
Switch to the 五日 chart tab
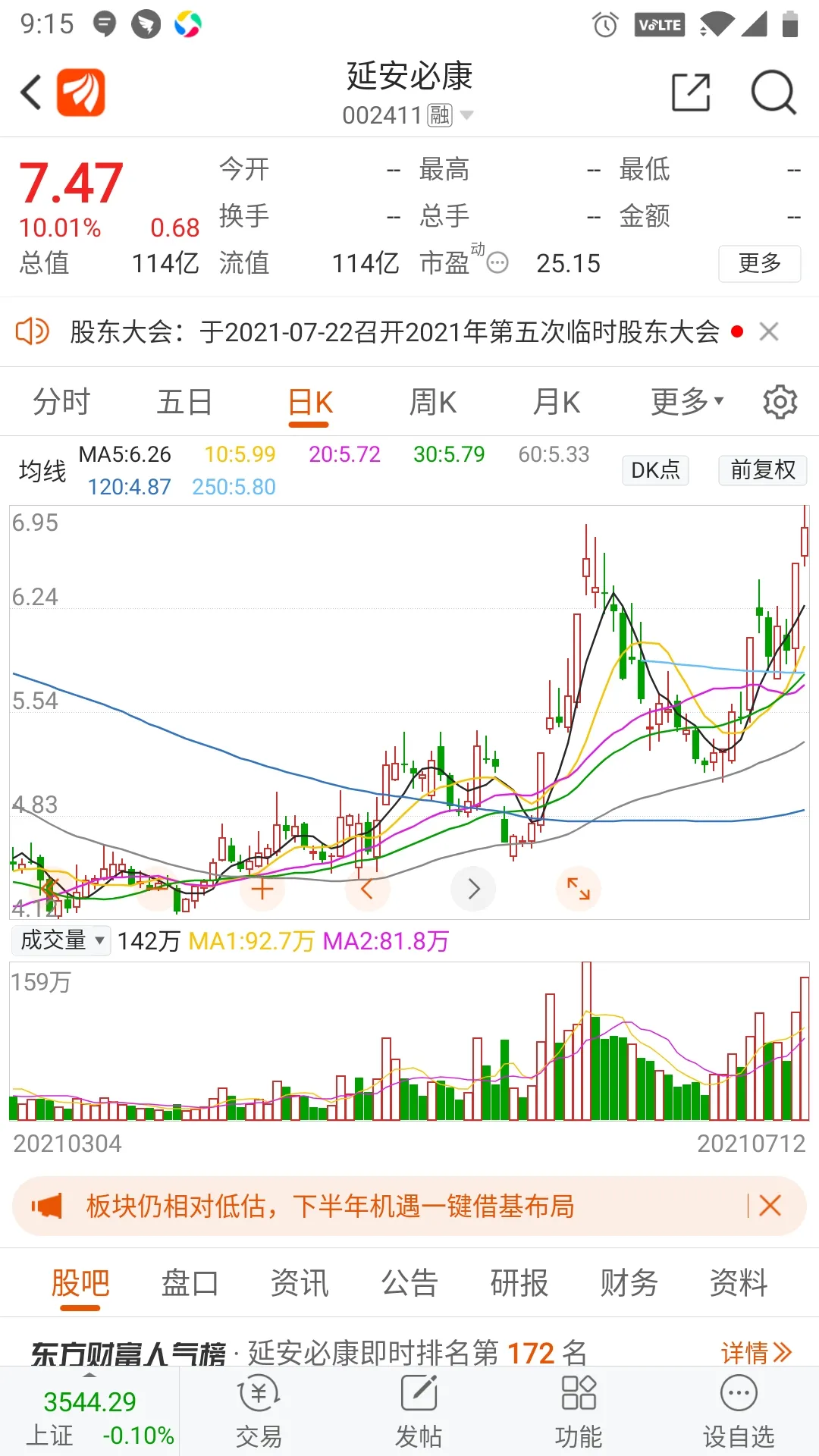coord(184,402)
